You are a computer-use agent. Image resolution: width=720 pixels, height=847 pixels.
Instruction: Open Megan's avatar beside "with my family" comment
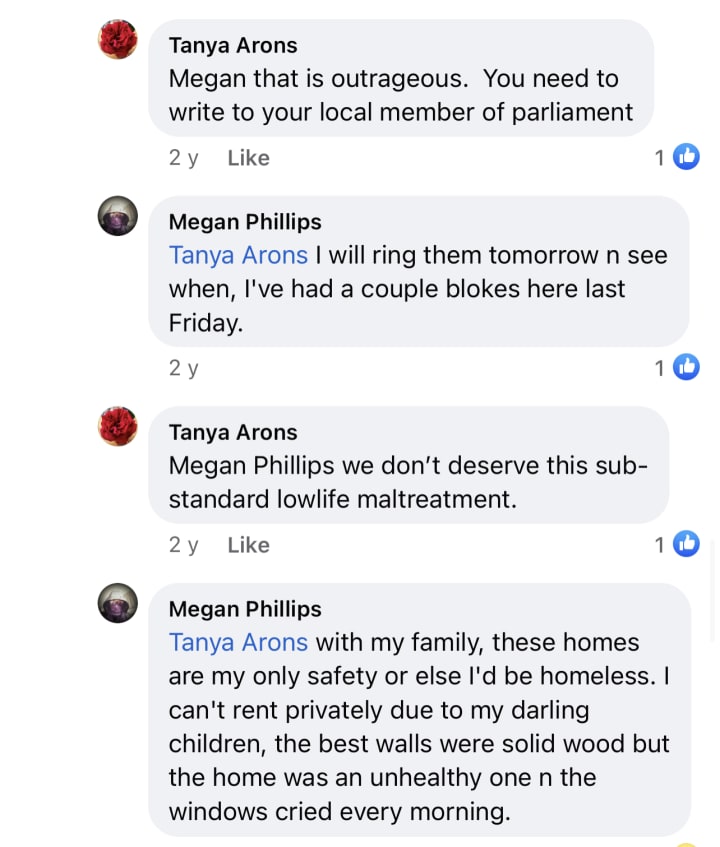(117, 603)
